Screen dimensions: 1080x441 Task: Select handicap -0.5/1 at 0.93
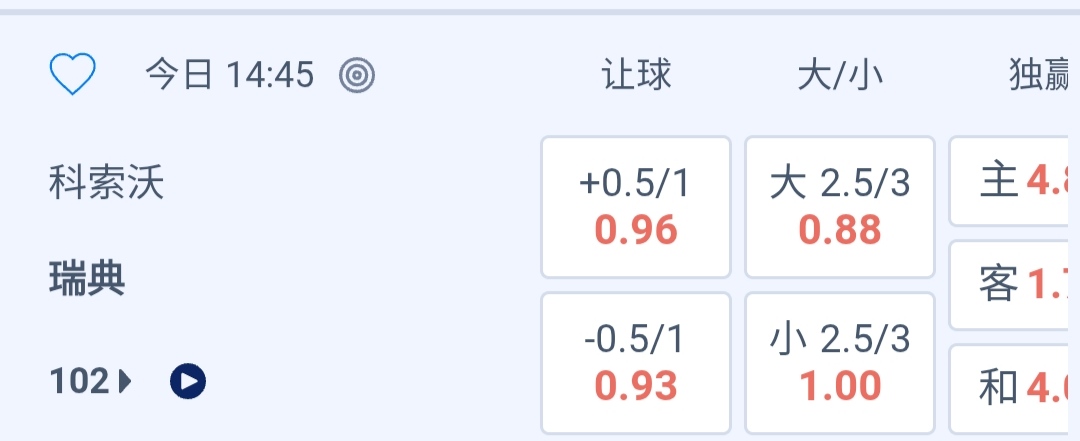[x=636, y=362]
